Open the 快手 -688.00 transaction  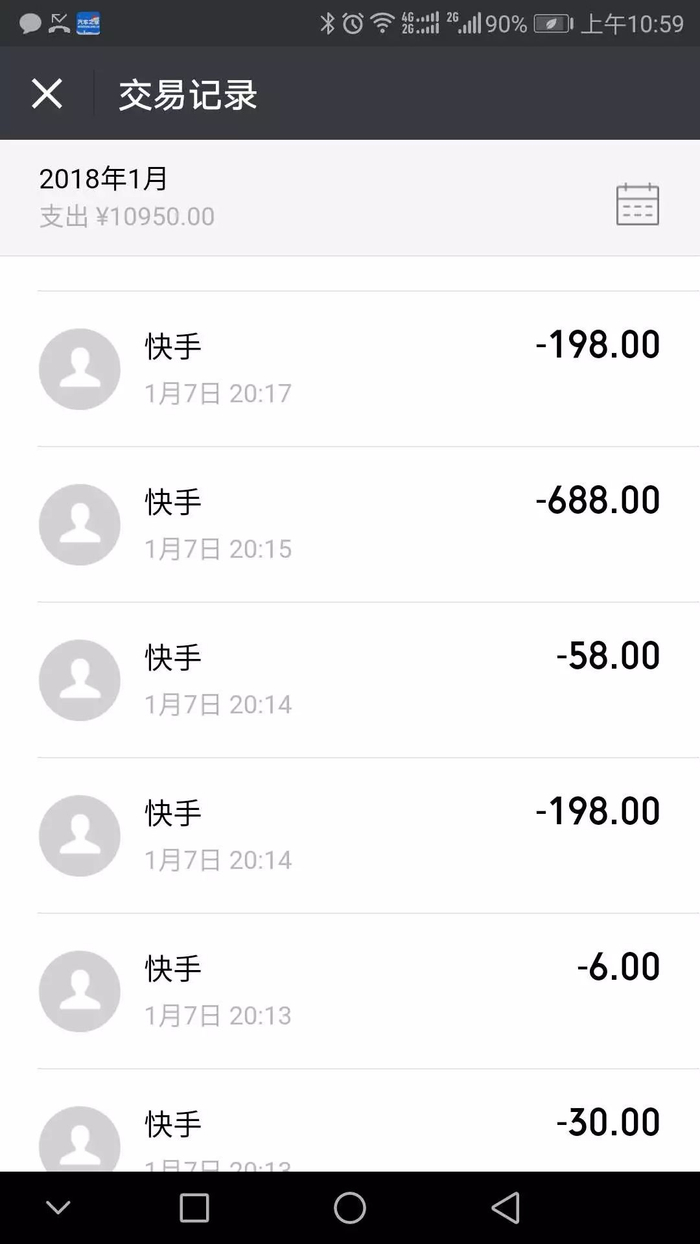point(349,524)
